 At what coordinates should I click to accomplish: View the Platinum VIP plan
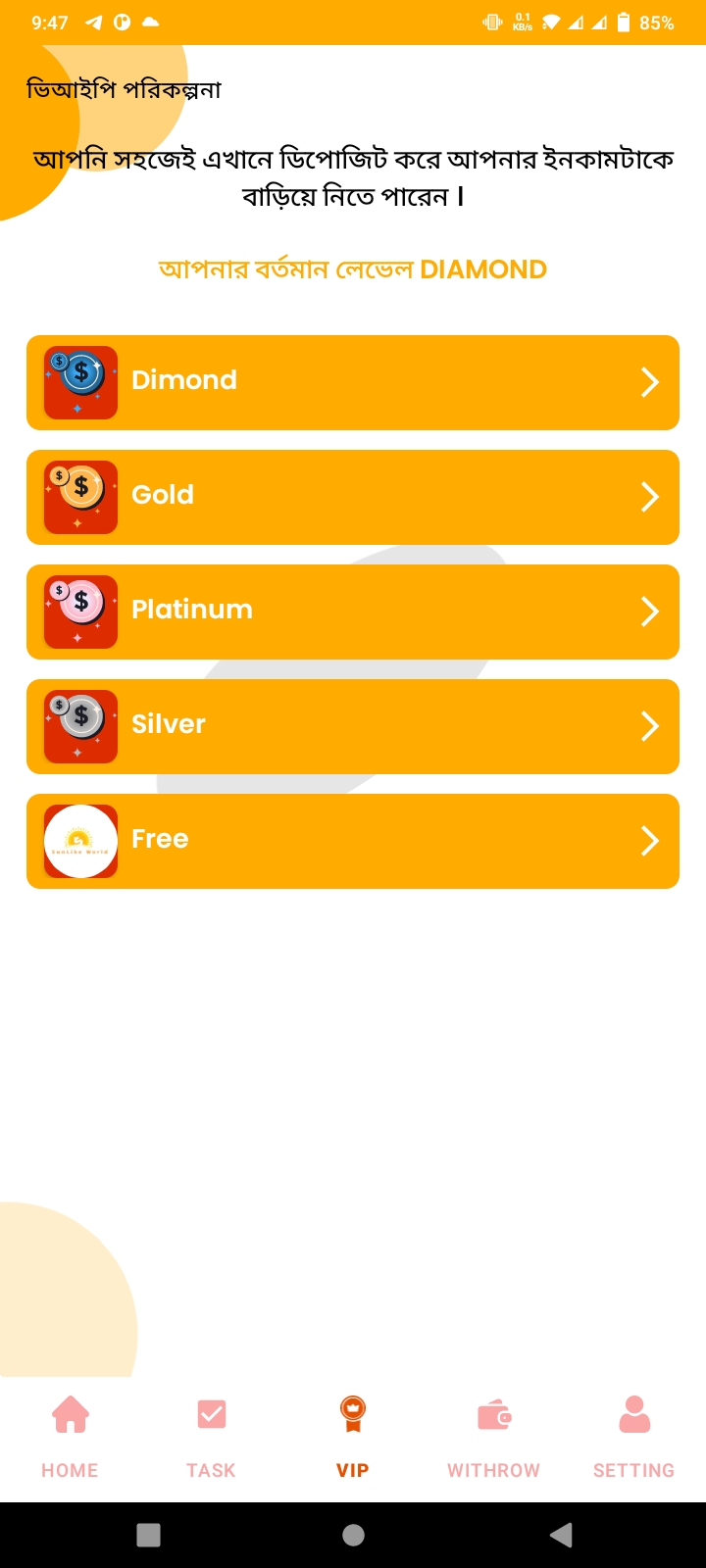pos(353,612)
